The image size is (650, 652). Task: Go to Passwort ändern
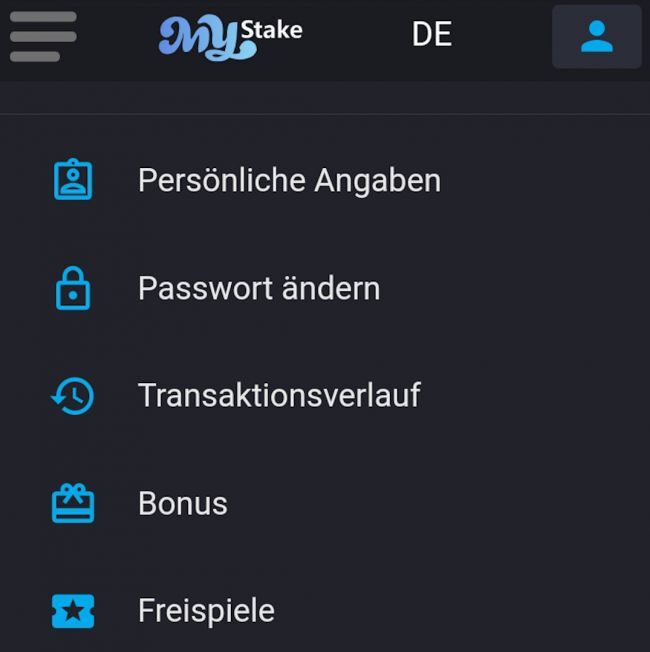(x=258, y=289)
